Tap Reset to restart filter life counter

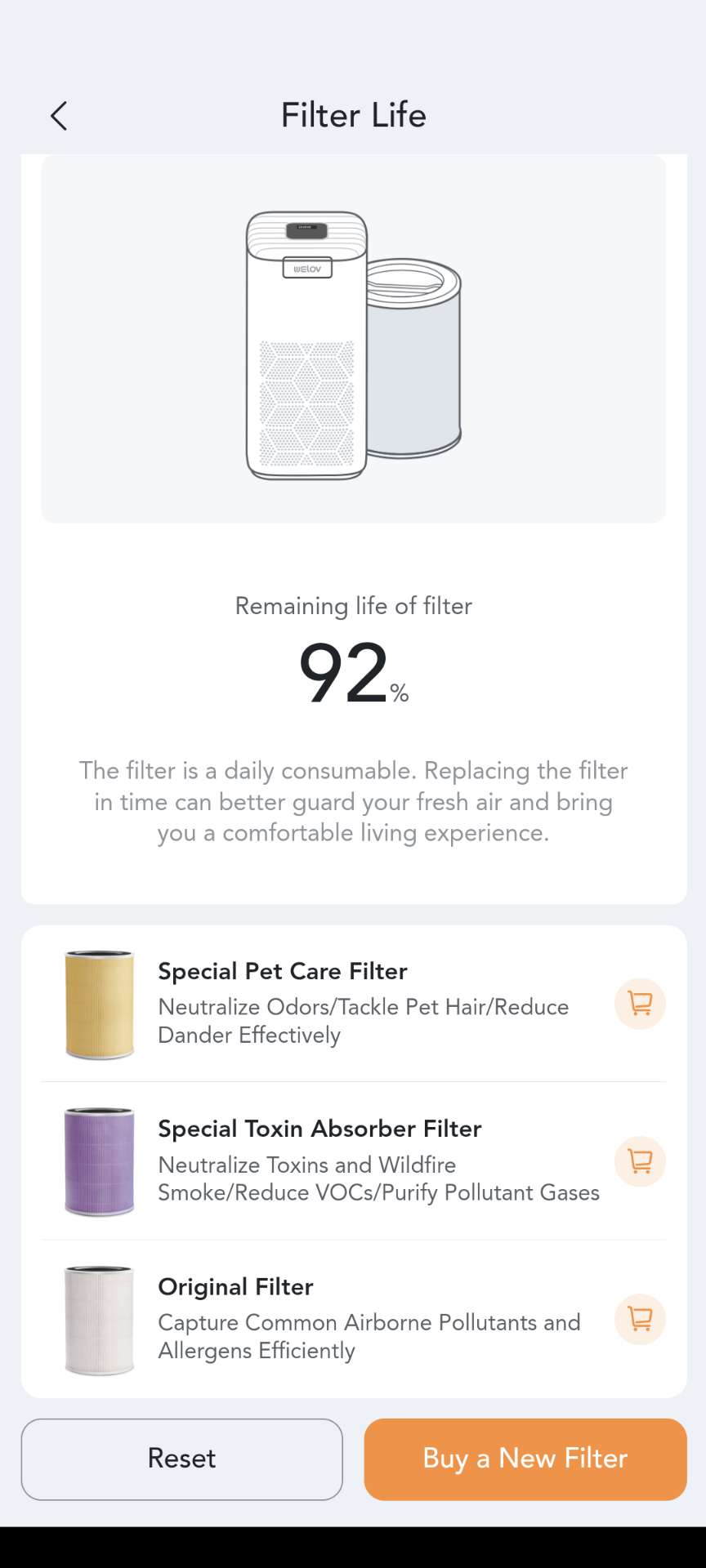tap(181, 1459)
